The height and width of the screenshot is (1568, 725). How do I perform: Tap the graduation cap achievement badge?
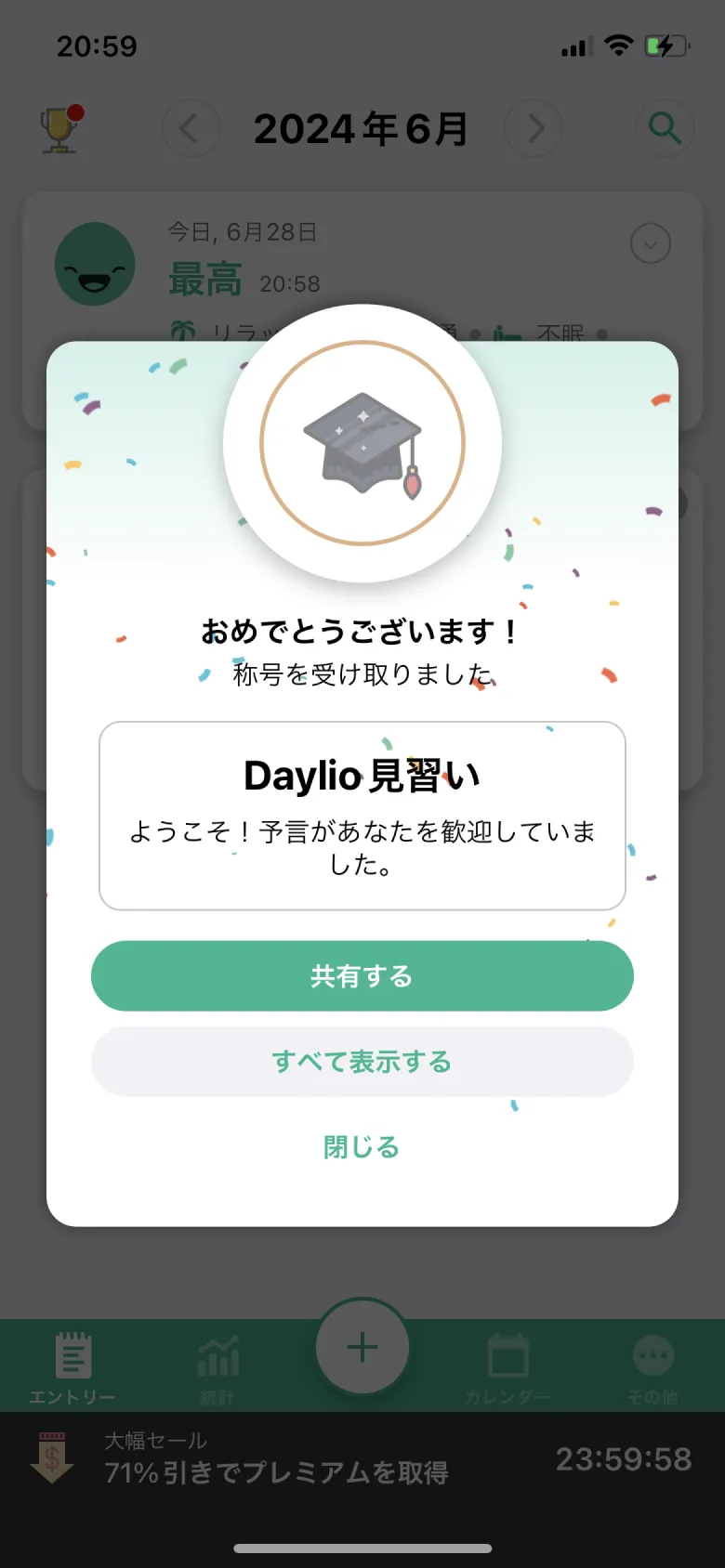(362, 444)
